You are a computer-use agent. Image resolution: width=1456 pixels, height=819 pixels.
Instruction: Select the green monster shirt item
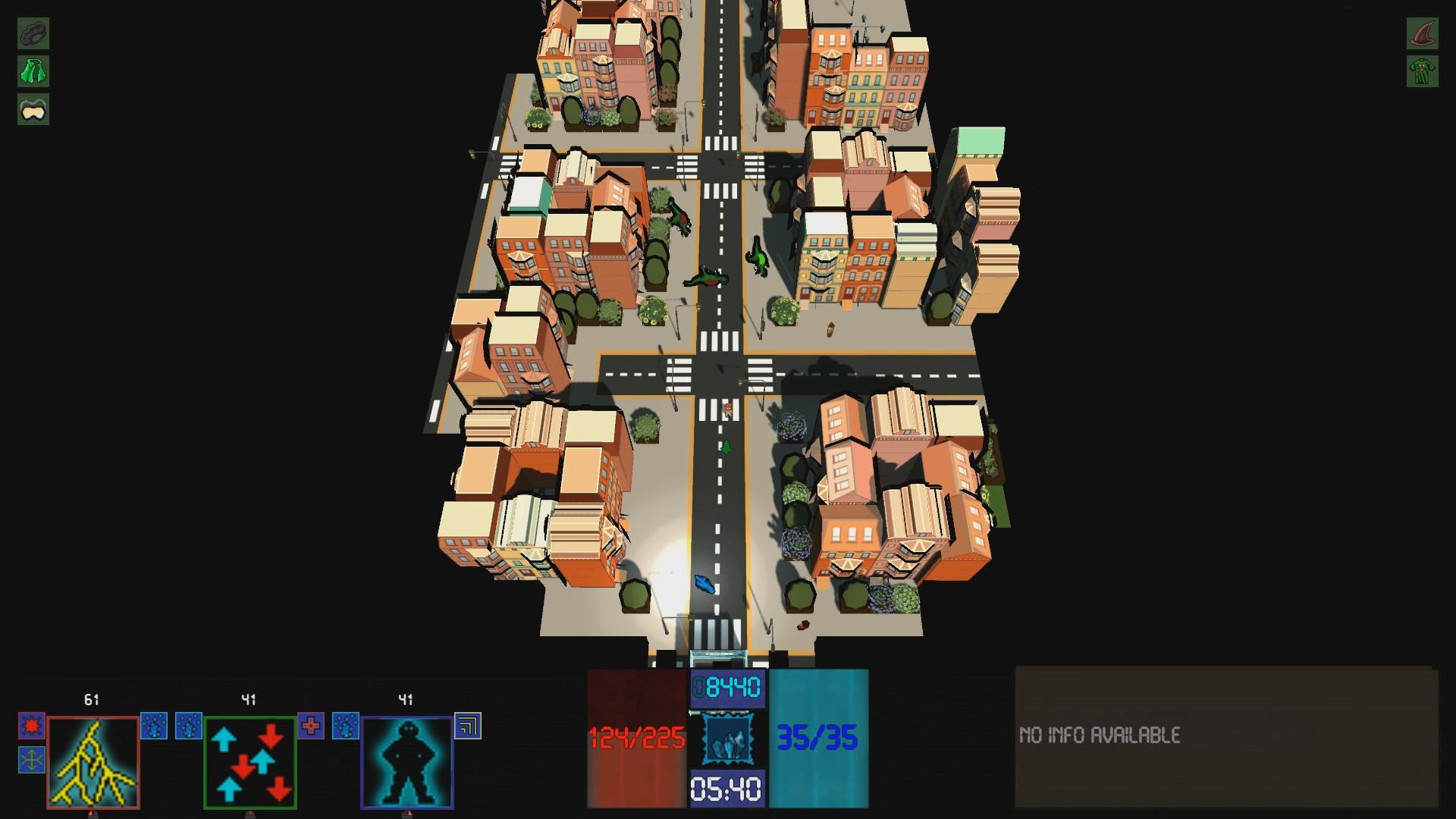click(1423, 71)
